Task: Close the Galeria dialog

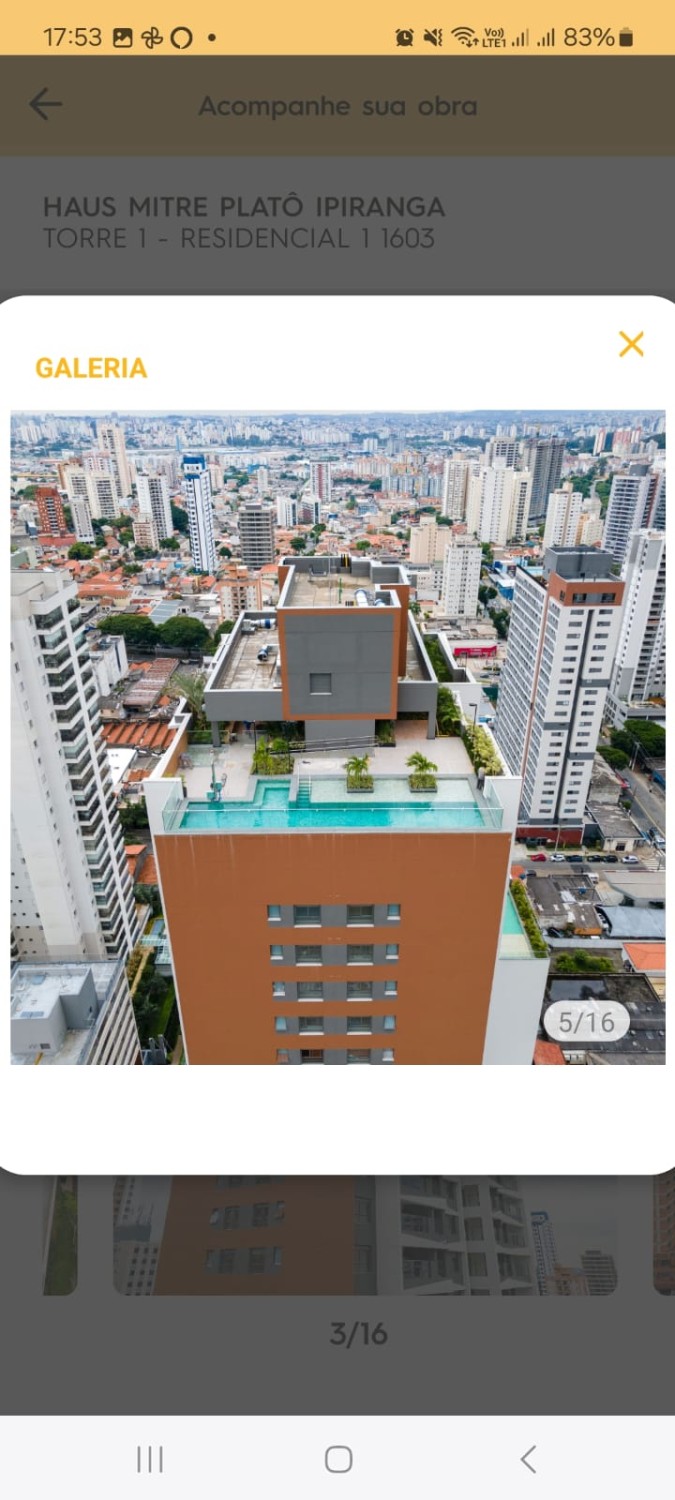Action: [631, 344]
